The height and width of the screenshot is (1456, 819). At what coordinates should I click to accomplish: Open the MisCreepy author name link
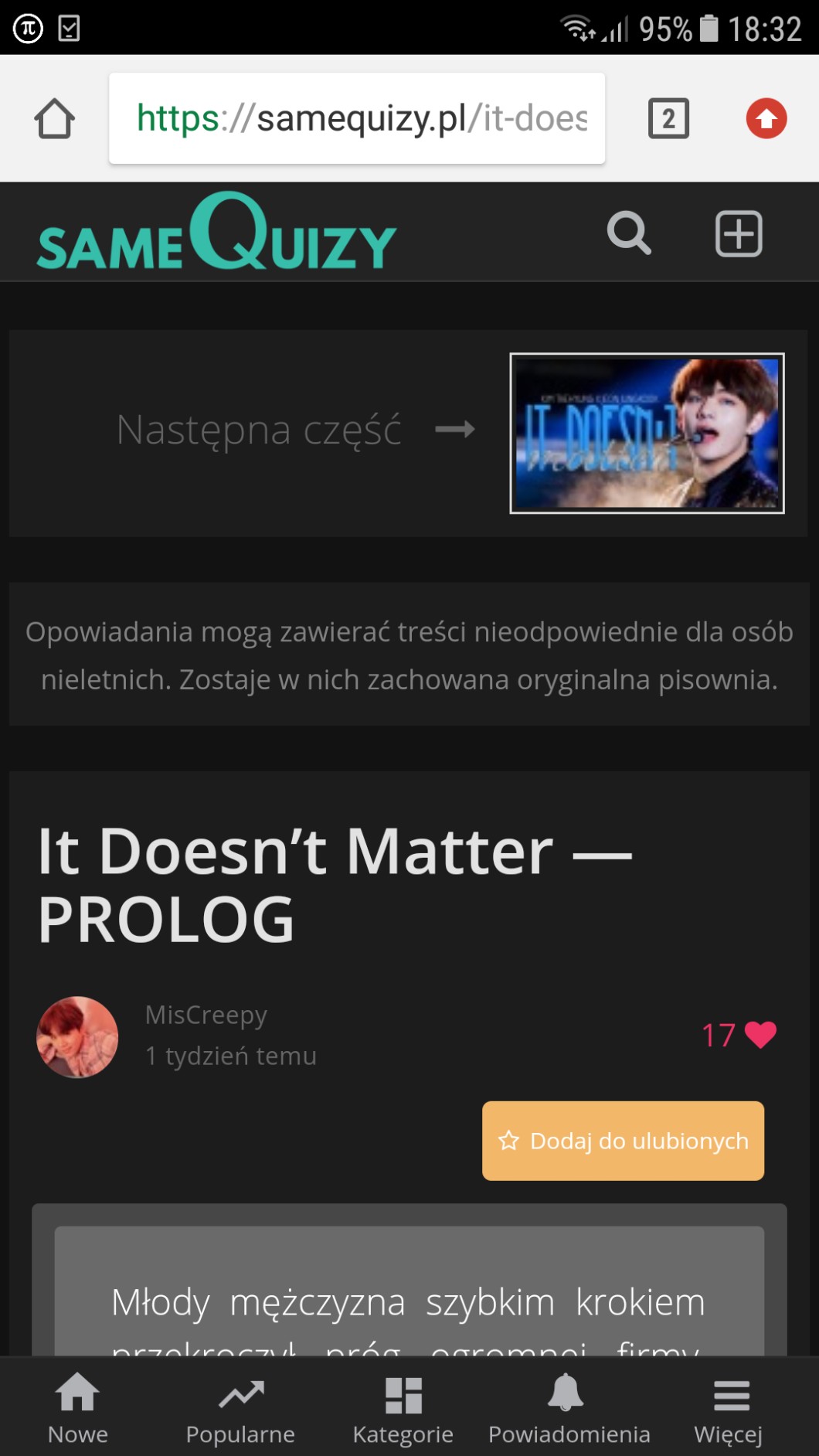click(x=206, y=1015)
